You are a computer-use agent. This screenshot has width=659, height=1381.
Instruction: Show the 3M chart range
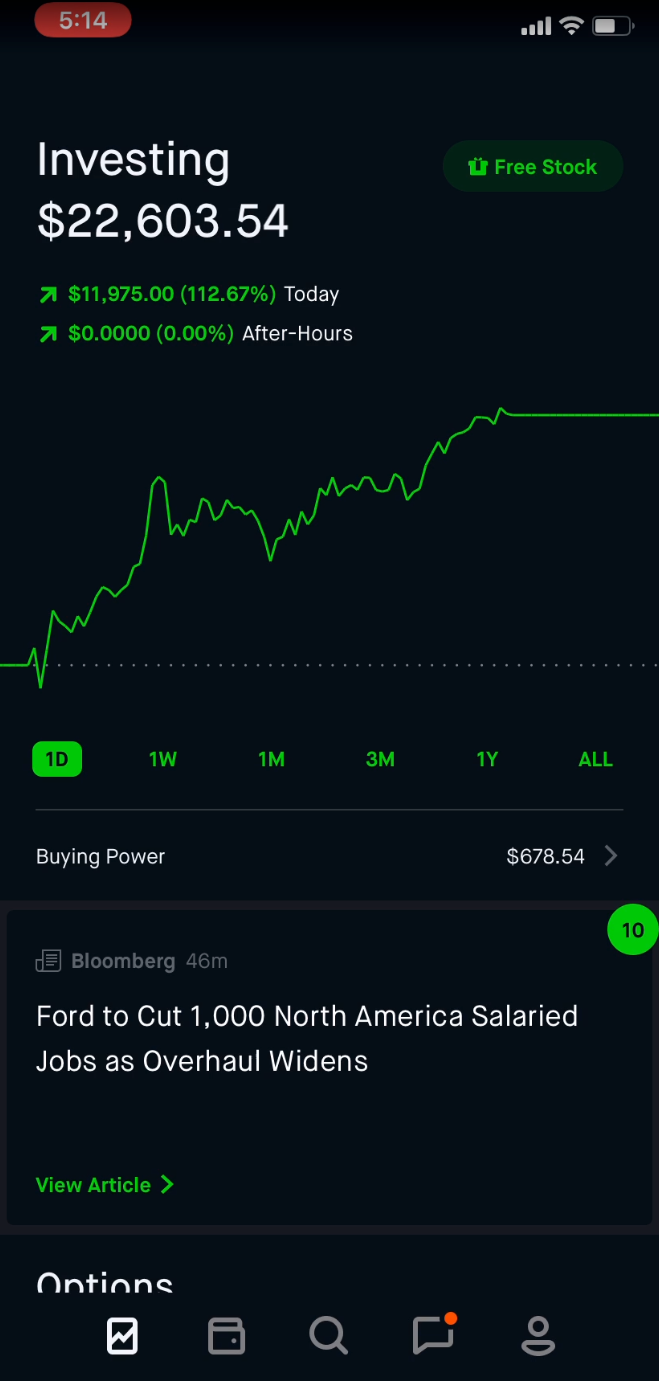pyautogui.click(x=380, y=759)
